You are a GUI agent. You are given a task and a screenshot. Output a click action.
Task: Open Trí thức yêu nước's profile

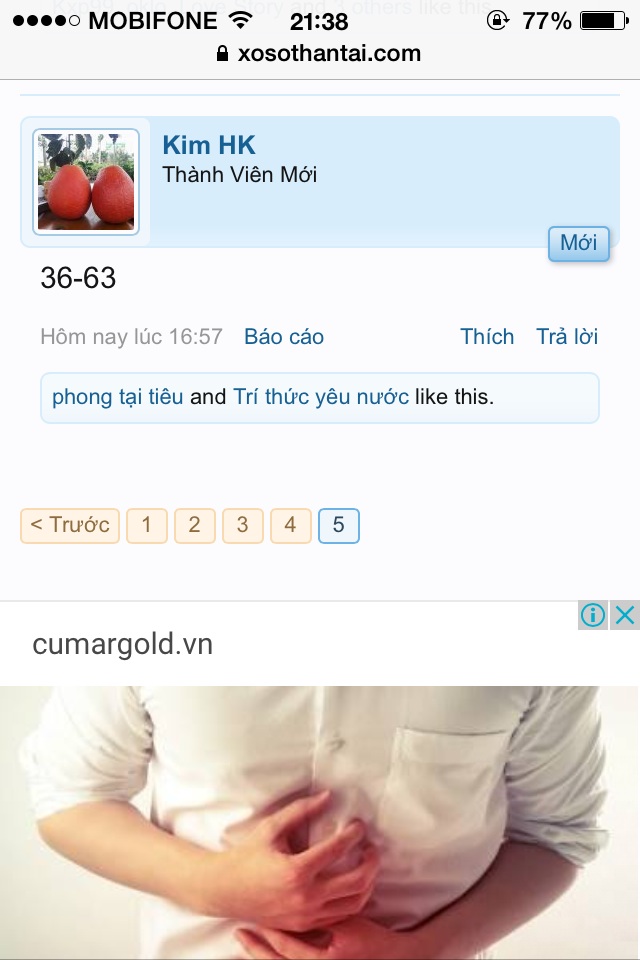pos(320,397)
